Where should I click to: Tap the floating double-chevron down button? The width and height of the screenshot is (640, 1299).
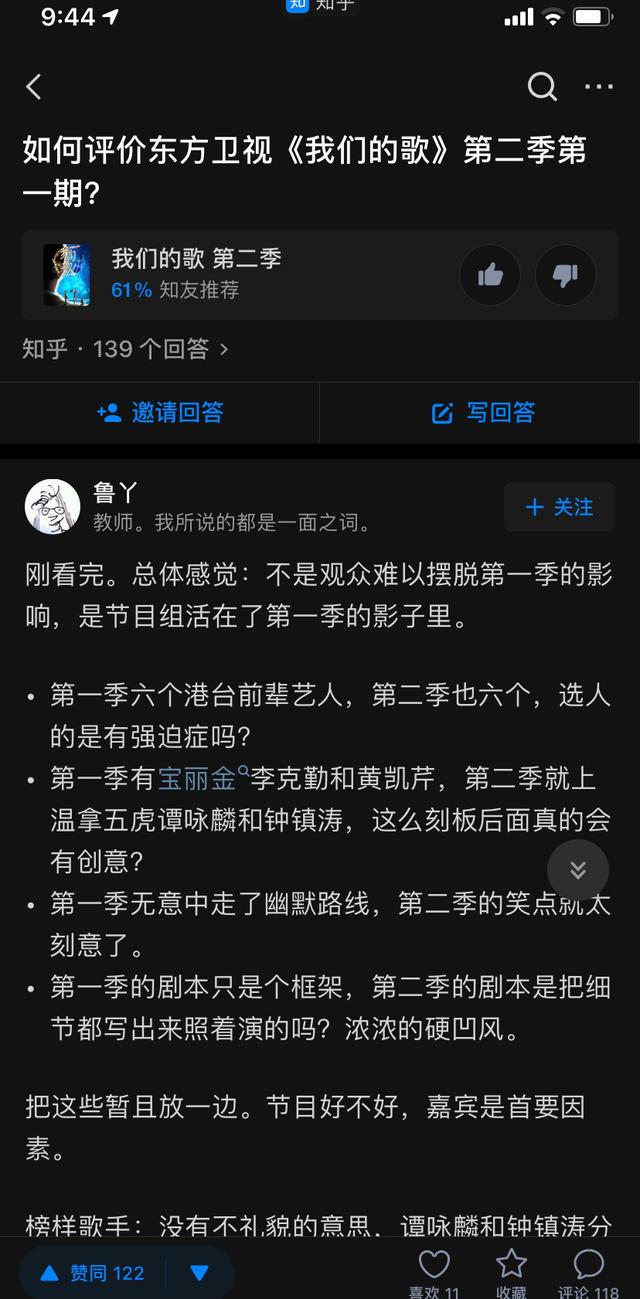pyautogui.click(x=578, y=869)
